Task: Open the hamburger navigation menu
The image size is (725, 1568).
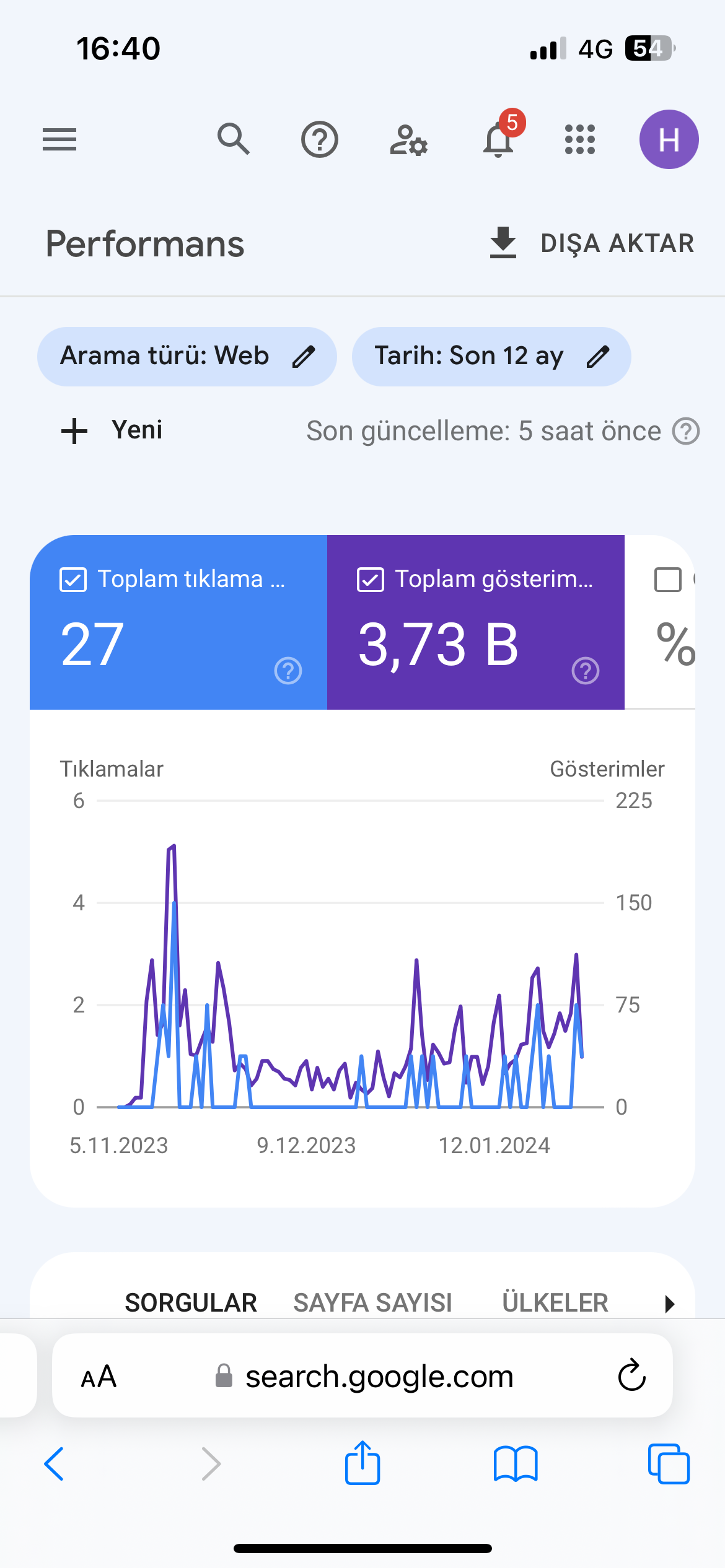Action: click(59, 139)
